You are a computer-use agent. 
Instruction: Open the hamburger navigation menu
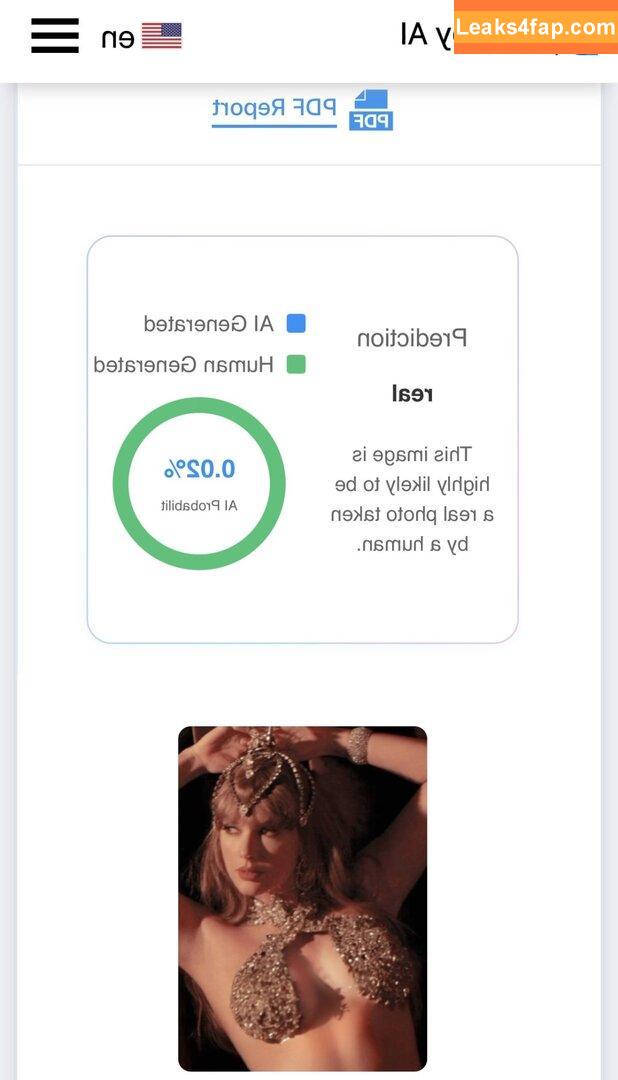(x=55, y=36)
